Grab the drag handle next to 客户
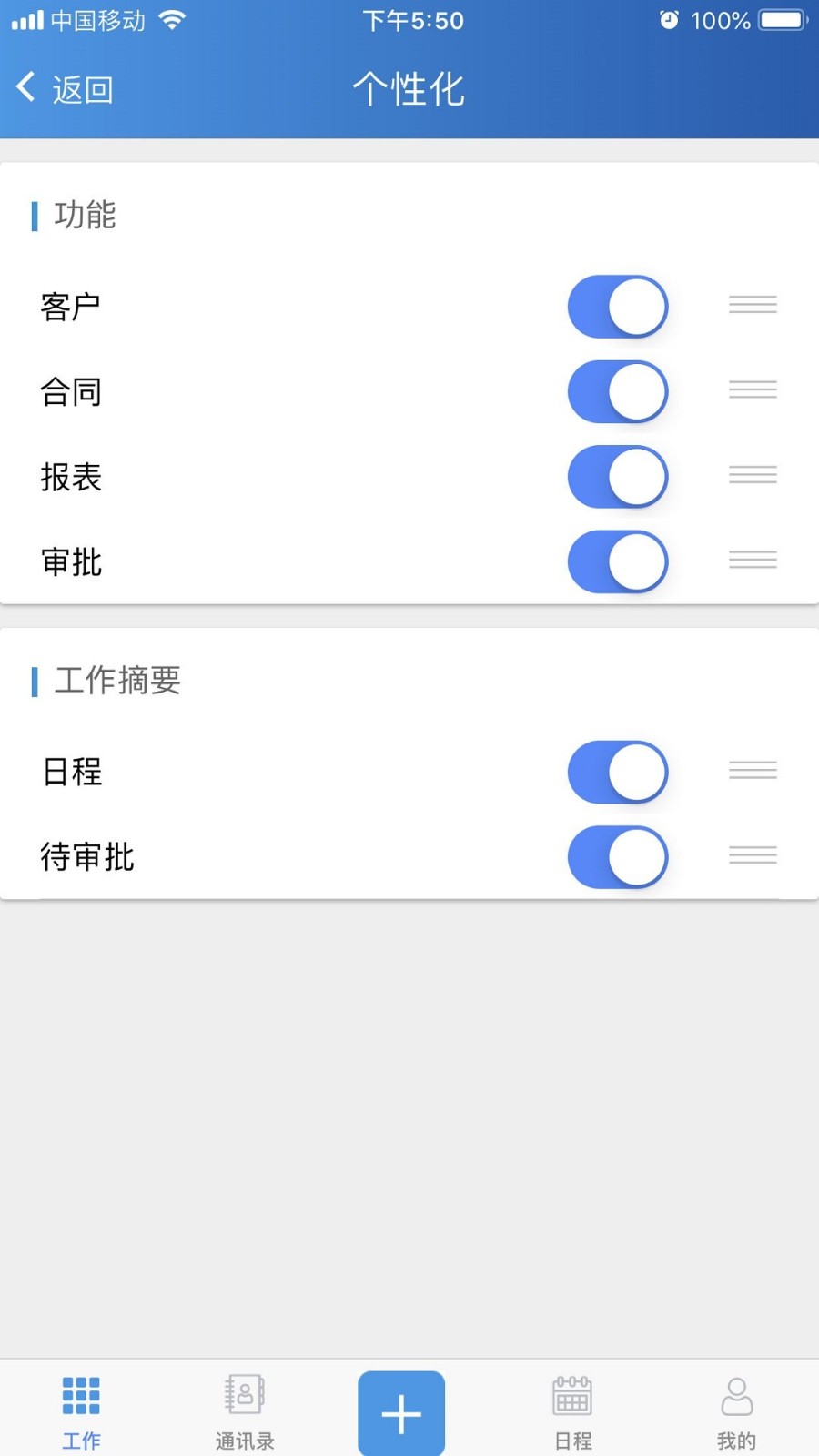The width and height of the screenshot is (819, 1456). pos(752,304)
